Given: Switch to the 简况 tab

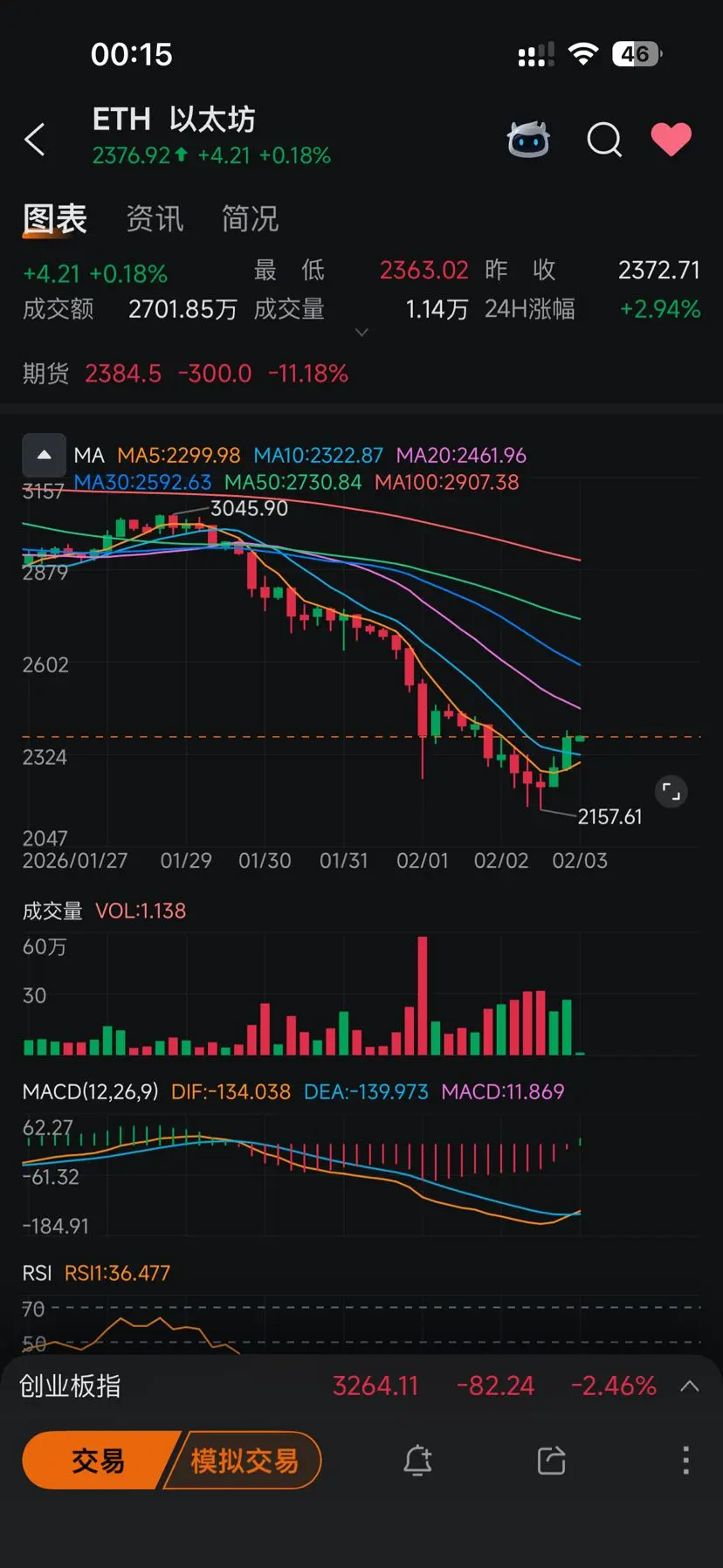Looking at the screenshot, I should click(x=250, y=218).
